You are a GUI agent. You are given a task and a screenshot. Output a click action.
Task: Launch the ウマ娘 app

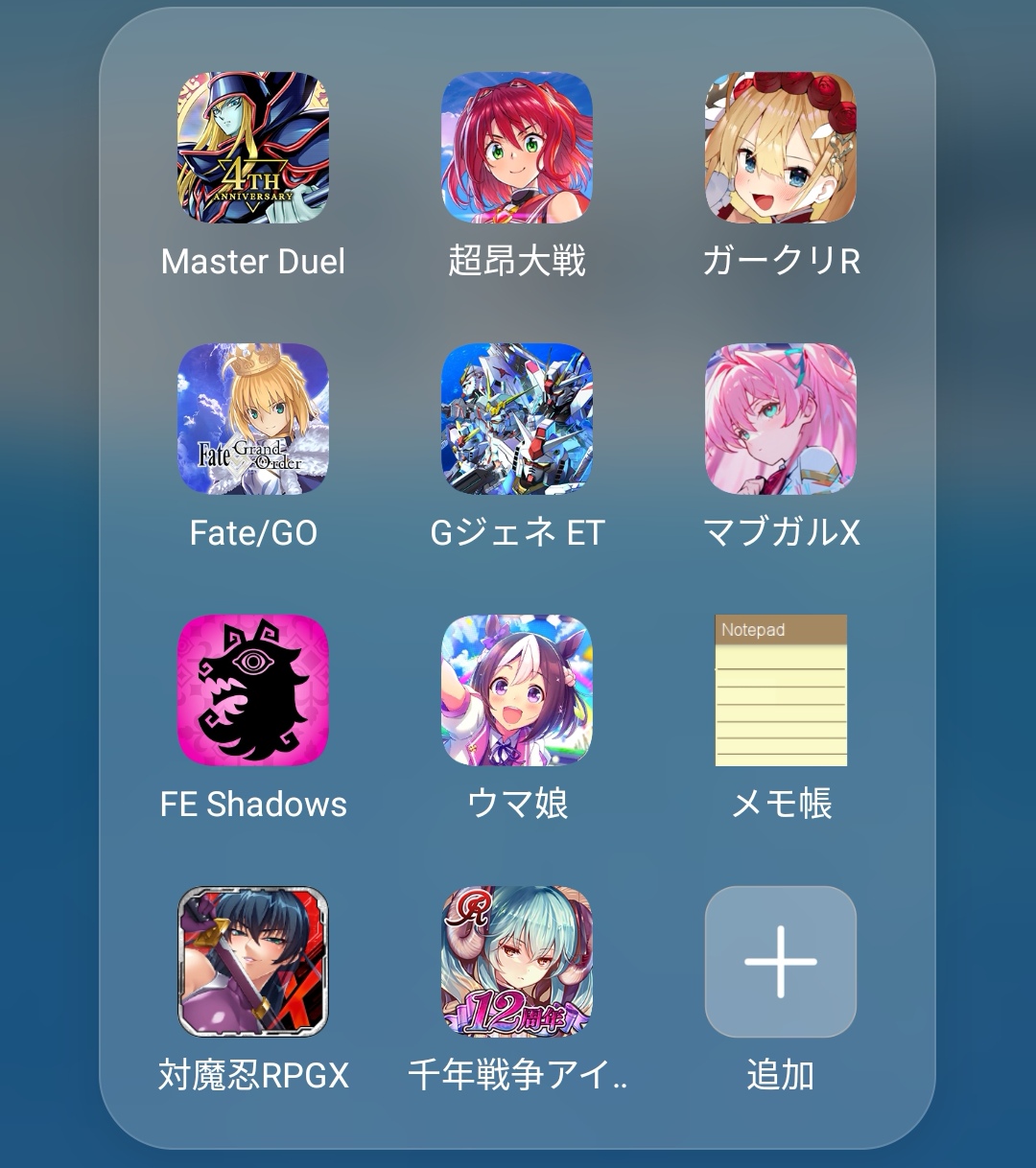point(517,690)
